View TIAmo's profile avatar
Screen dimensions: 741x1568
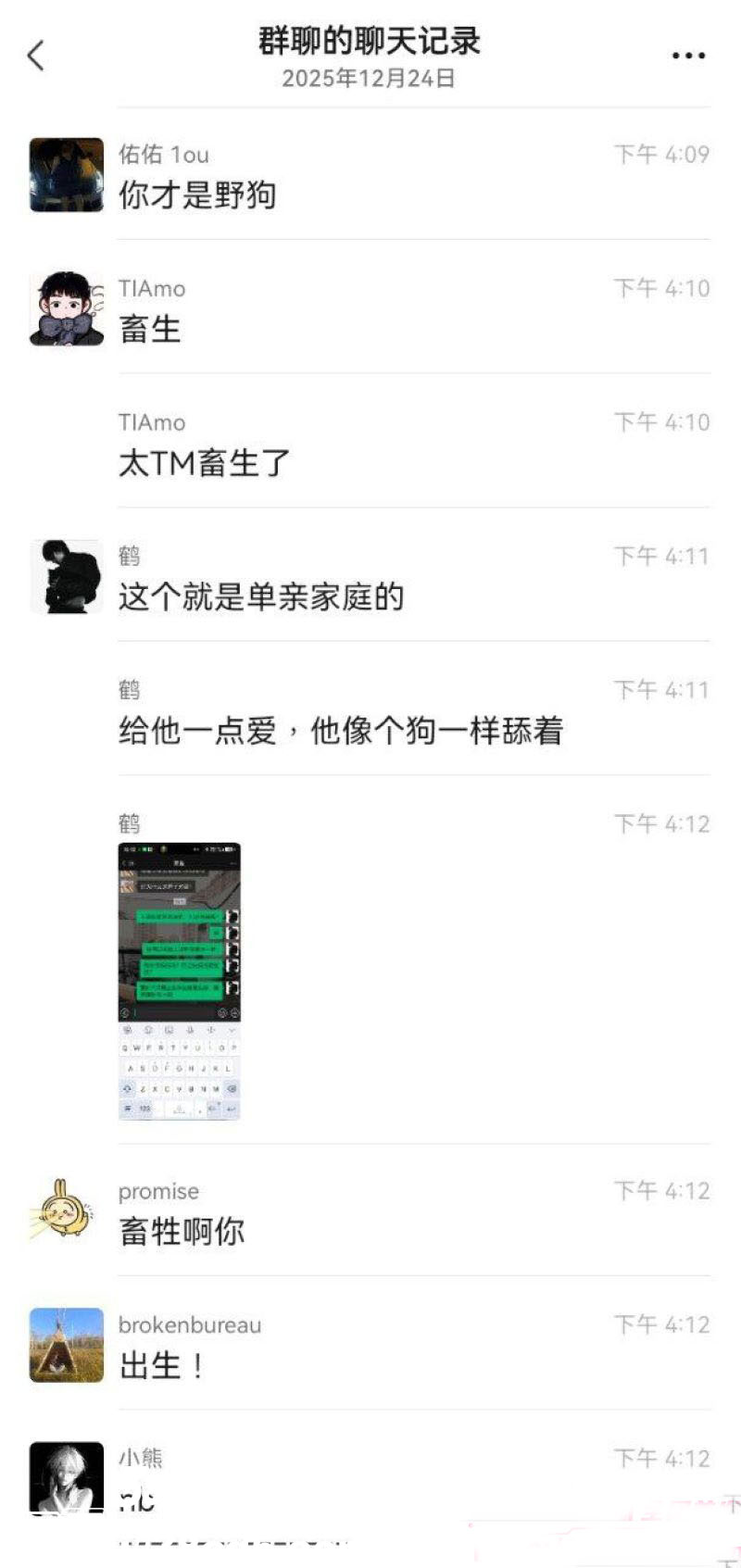click(67, 309)
